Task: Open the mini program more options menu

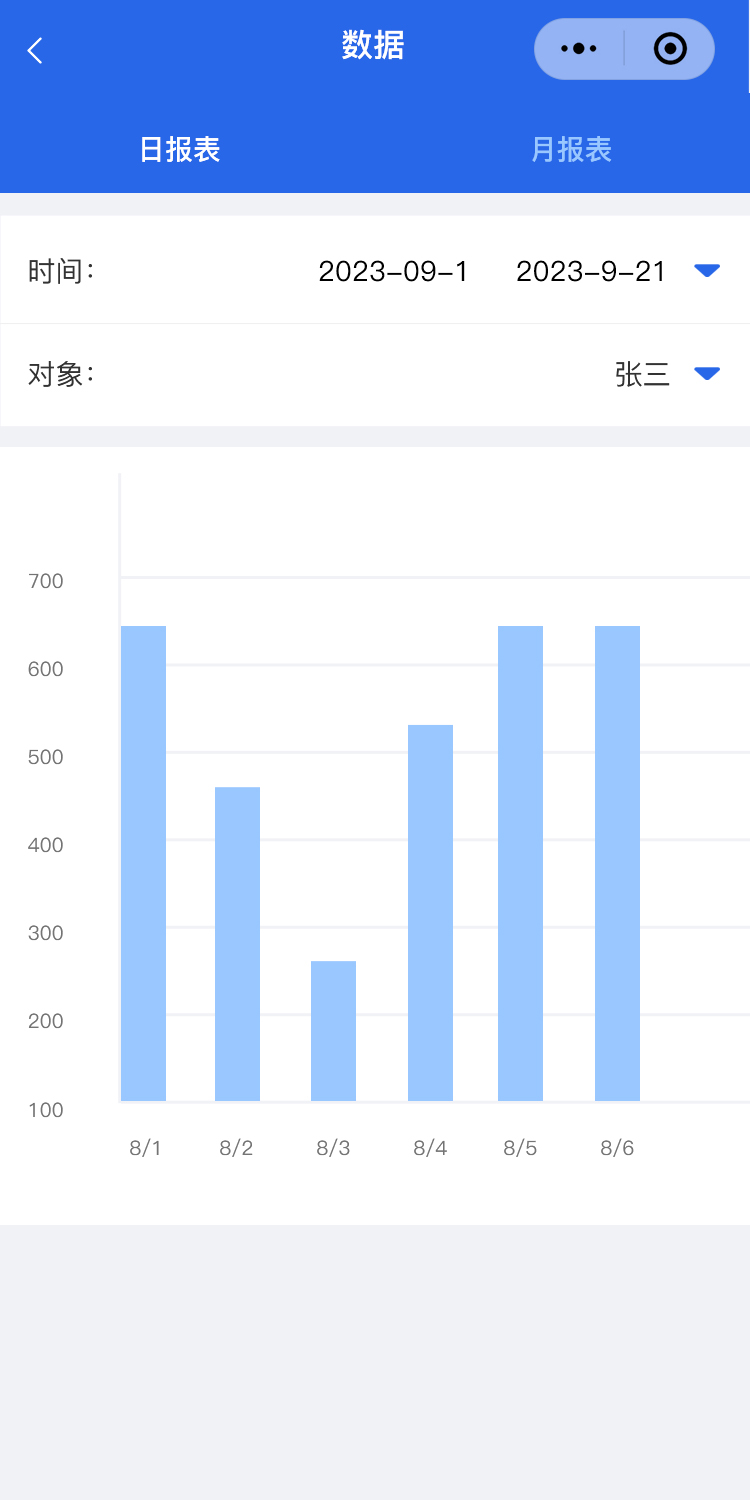Action: (579, 49)
